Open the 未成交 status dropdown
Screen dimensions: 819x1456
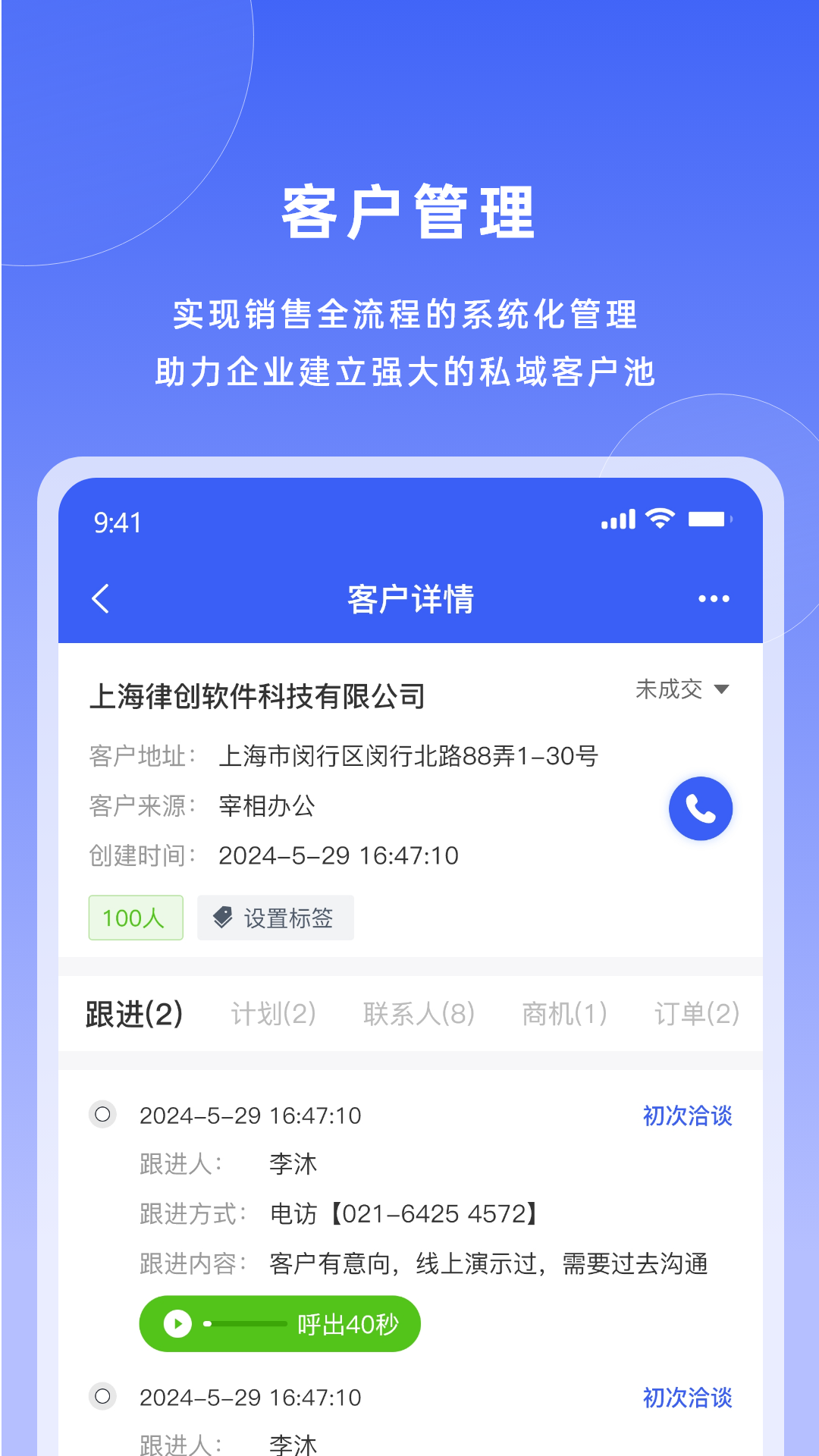pos(681,689)
